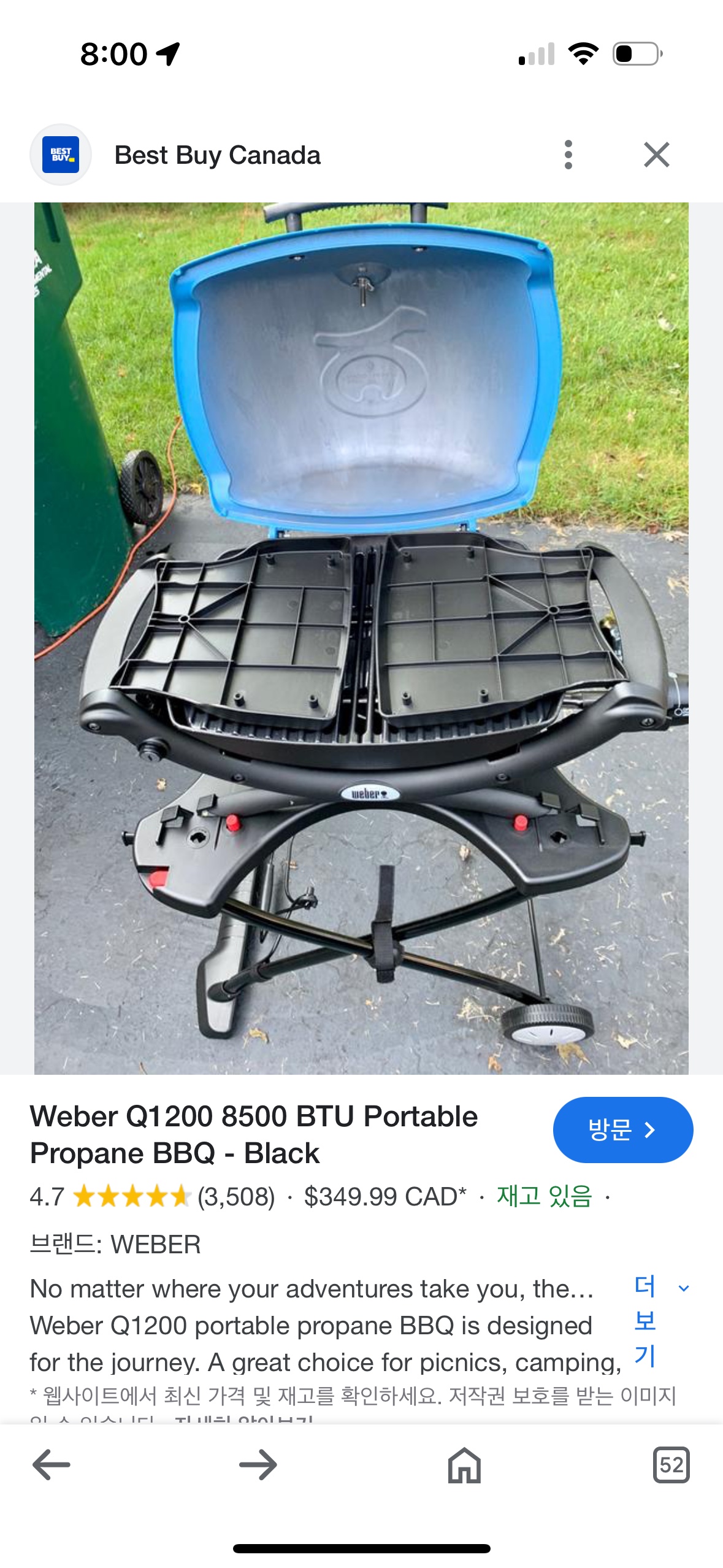
Task: Open the Best Buy Canada store icon
Action: tap(61, 155)
